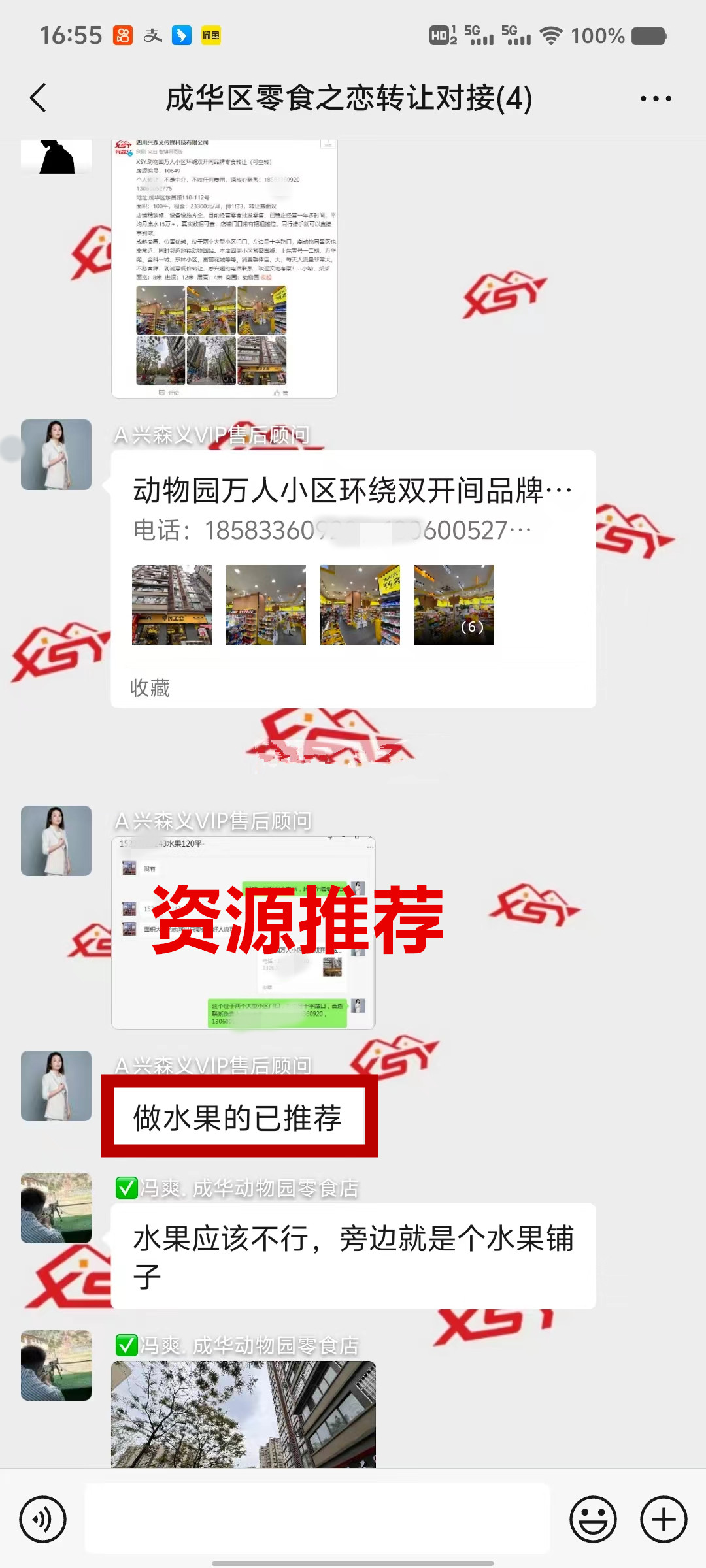The height and width of the screenshot is (1568, 706).
Task: Open 冯爽's building photo message
Action: [243, 1414]
